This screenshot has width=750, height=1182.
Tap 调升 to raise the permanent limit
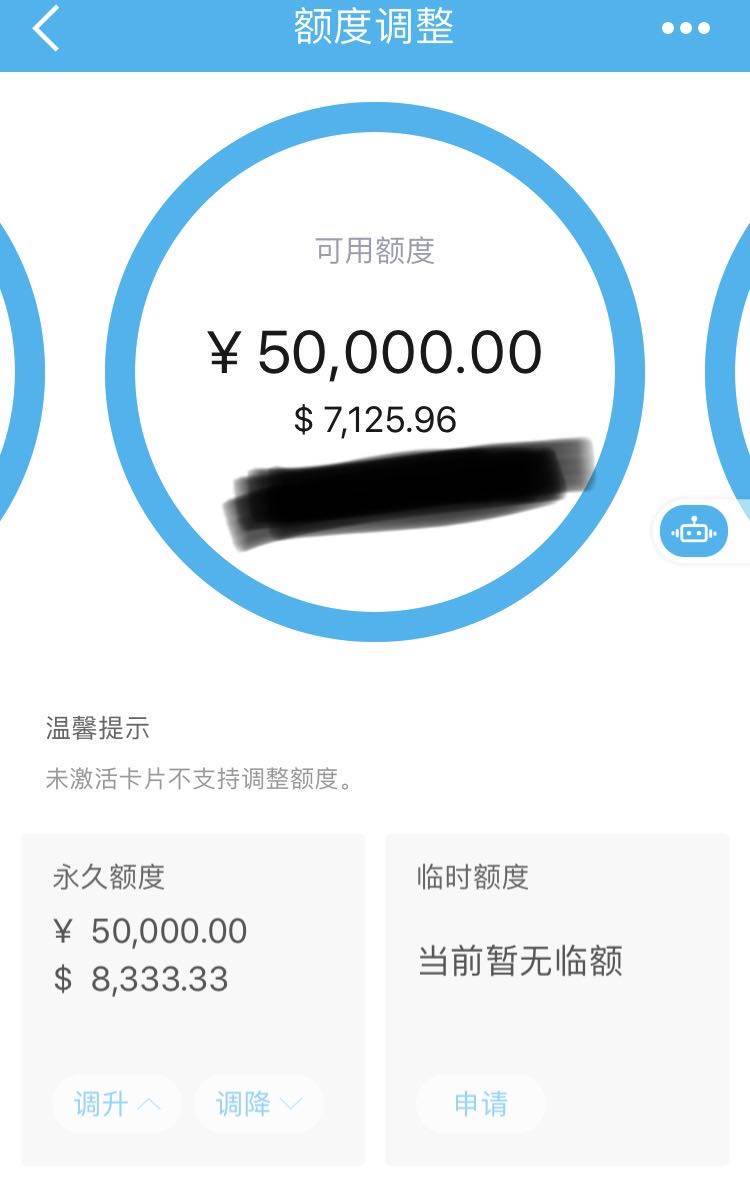pyautogui.click(x=117, y=1104)
